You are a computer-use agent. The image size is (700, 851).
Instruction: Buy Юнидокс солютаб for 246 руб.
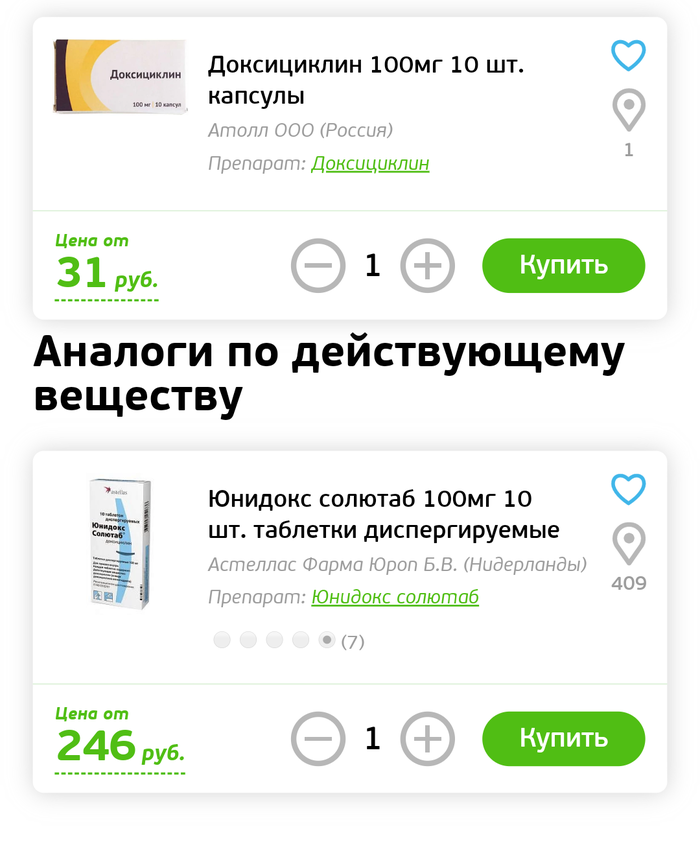coord(563,739)
